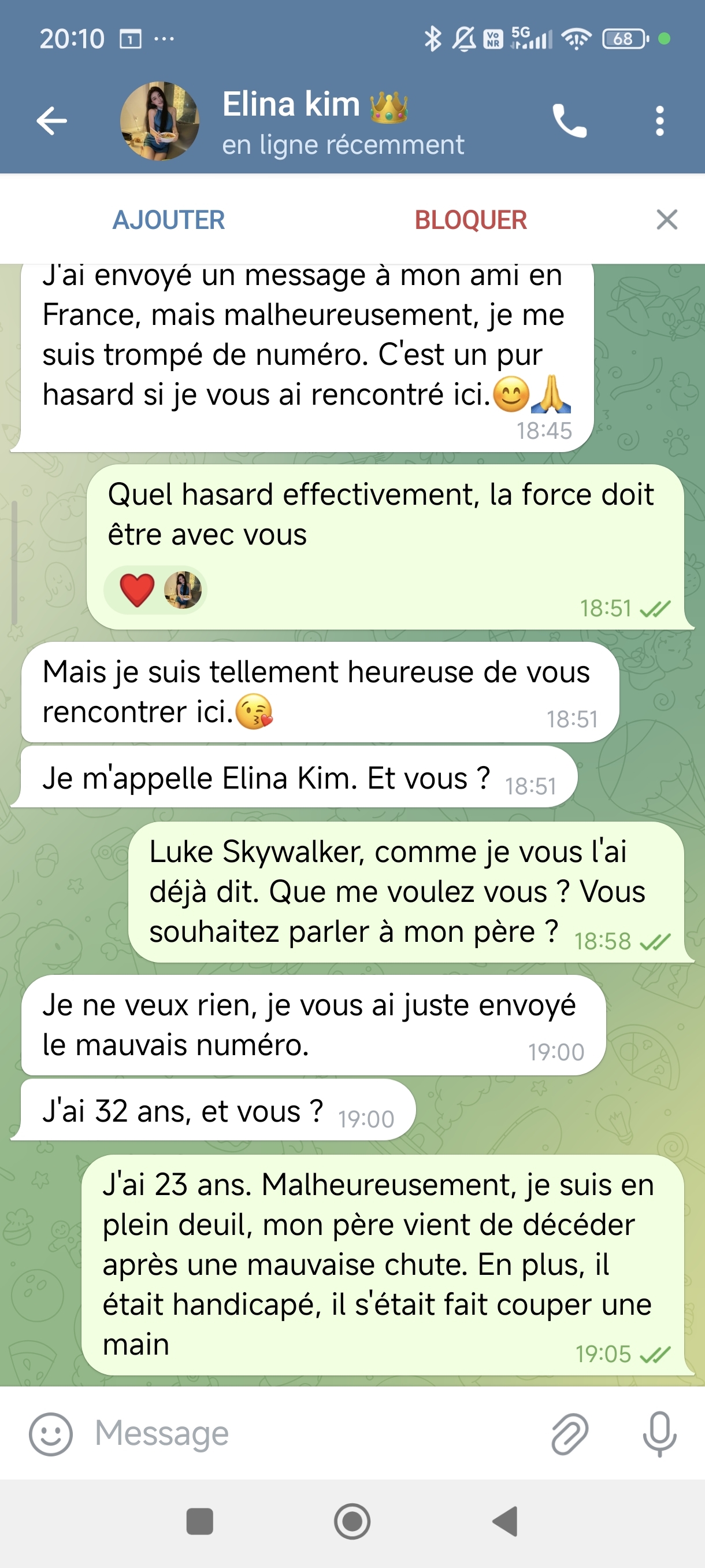Open Elina kim's profile photo
705x1568 pixels.
[159, 120]
